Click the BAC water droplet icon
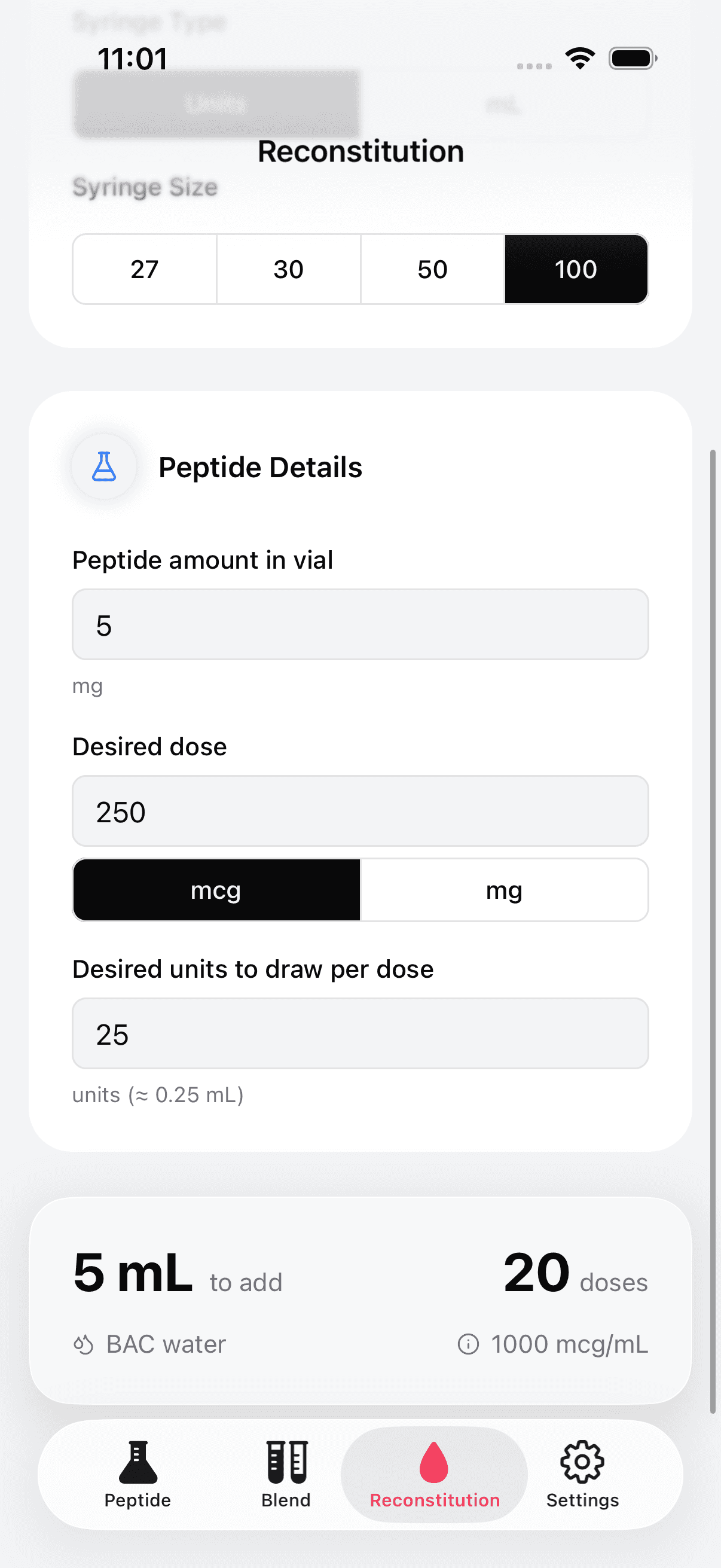This screenshot has width=721, height=1568. pyautogui.click(x=85, y=1344)
